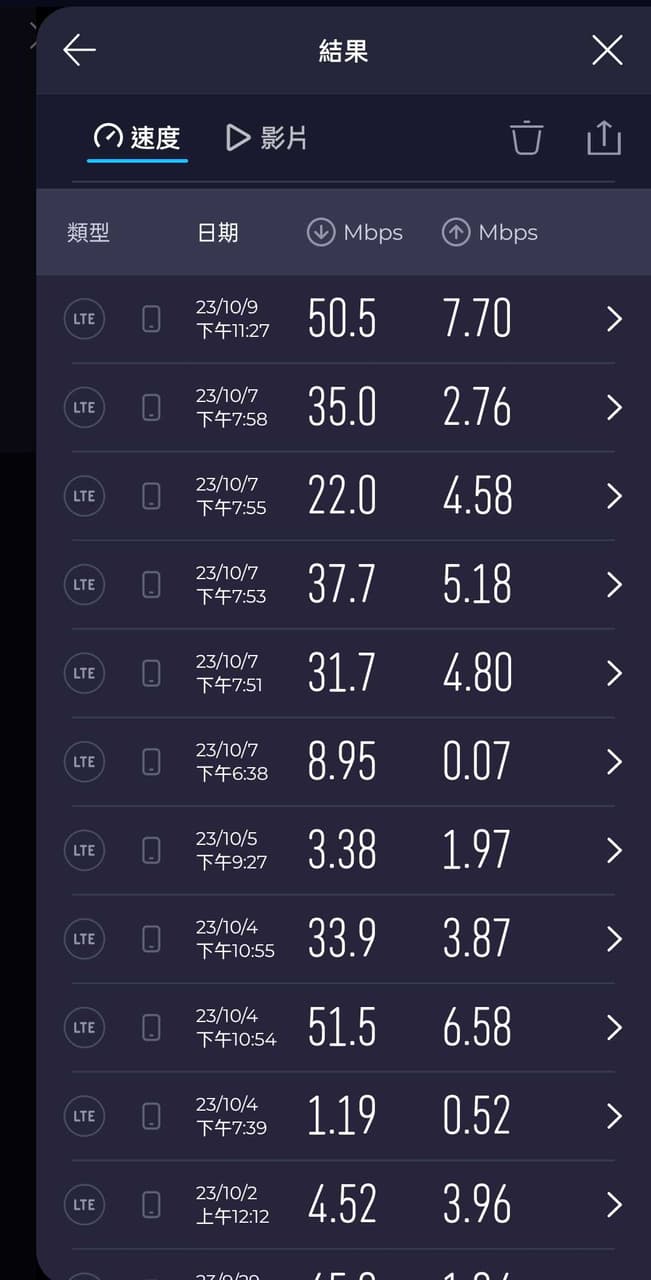
Task: Go back using the arrow icon
Action: click(79, 51)
